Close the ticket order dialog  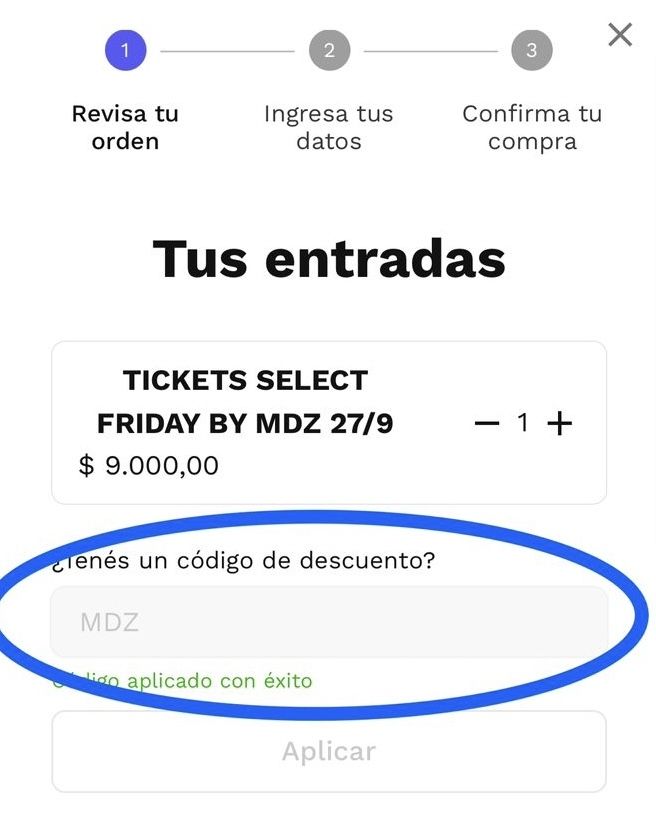[x=620, y=35]
